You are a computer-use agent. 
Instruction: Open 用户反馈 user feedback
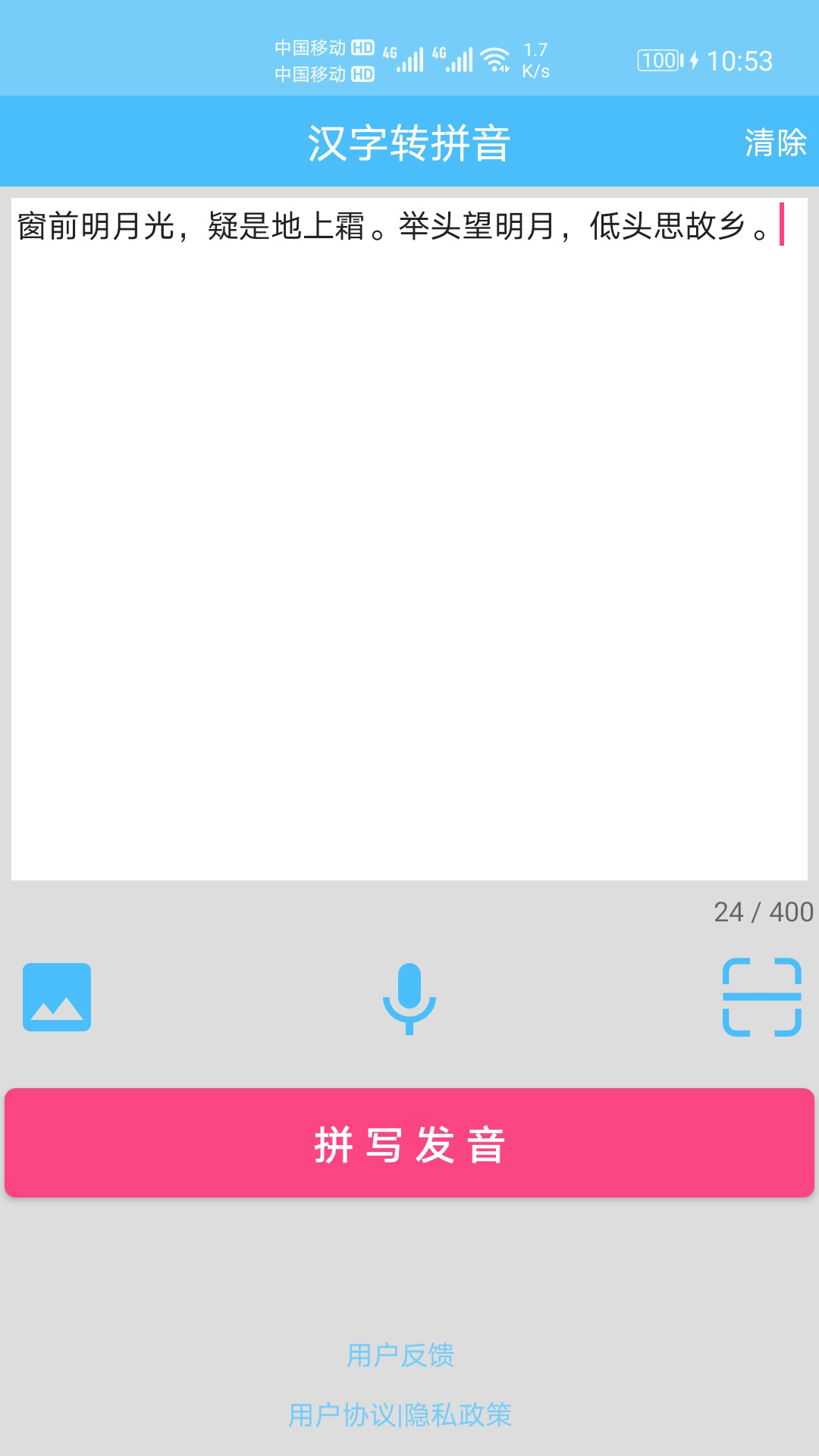[402, 1354]
